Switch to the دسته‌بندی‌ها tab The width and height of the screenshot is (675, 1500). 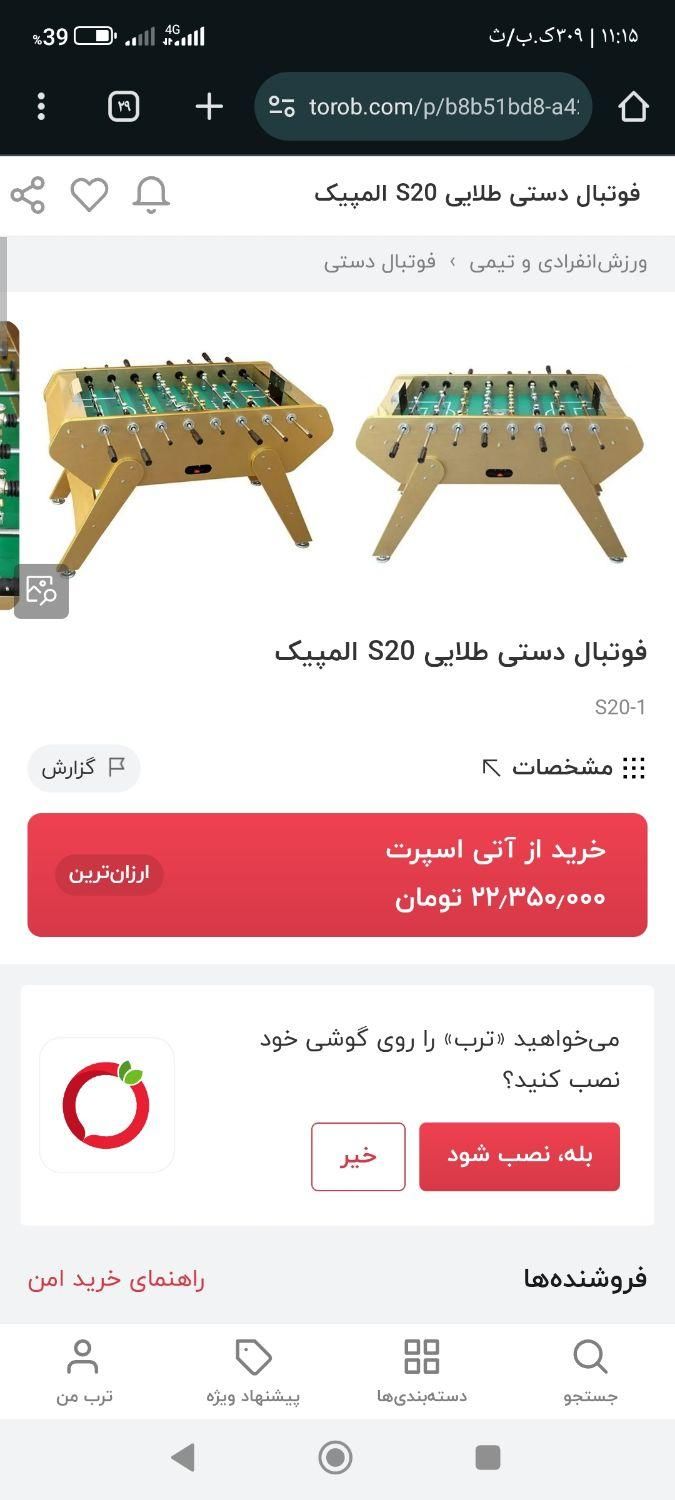pos(422,1371)
